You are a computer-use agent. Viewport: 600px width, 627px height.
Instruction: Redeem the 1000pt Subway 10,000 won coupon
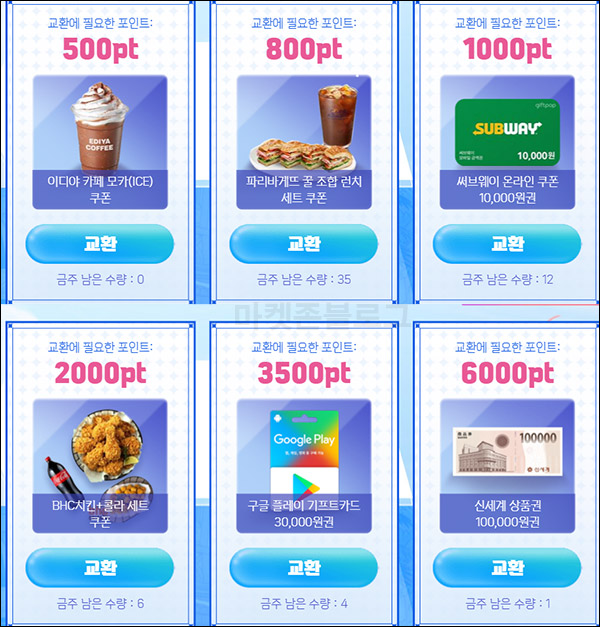[x=507, y=244]
